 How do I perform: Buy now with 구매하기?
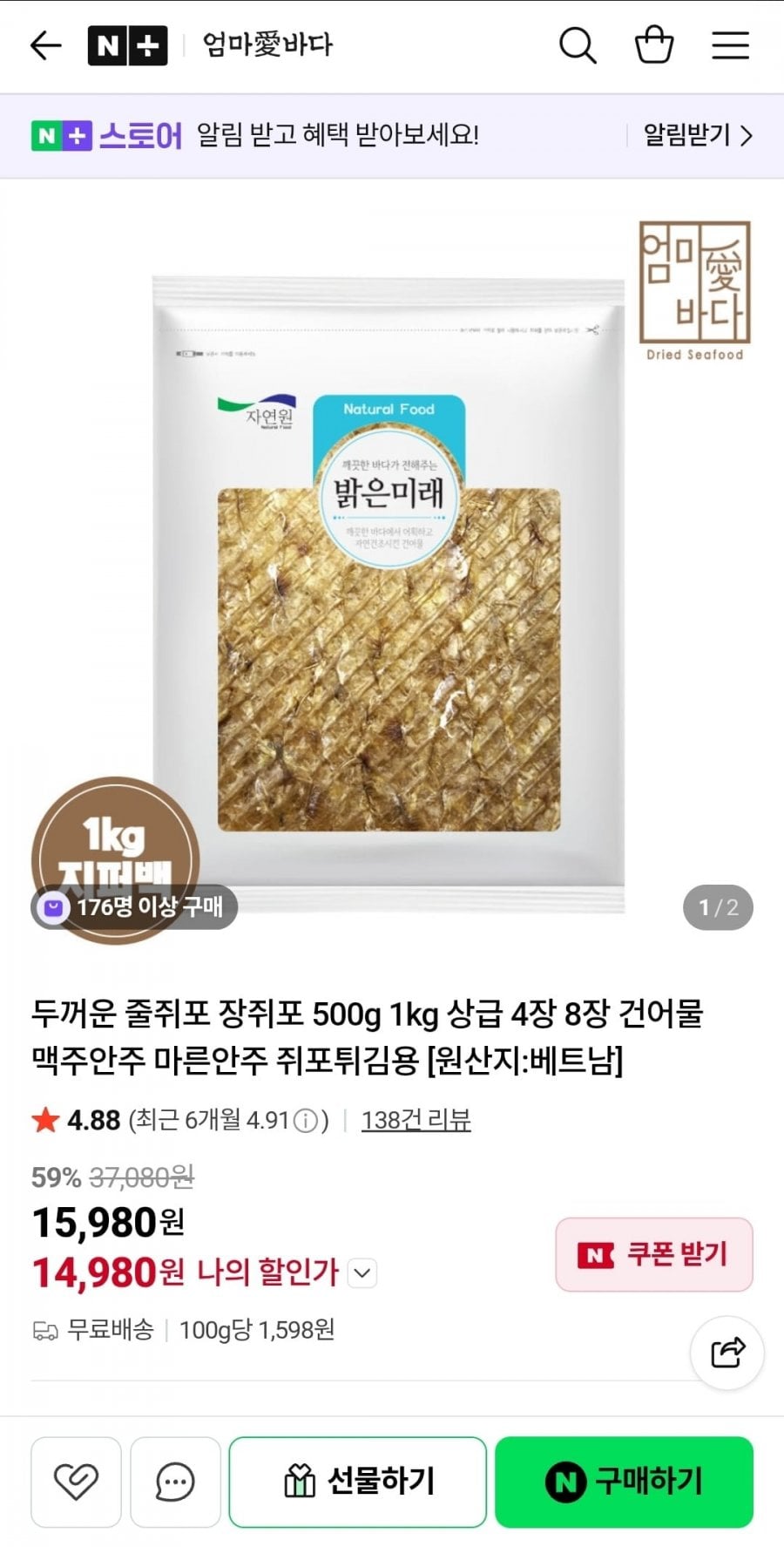pyautogui.click(x=624, y=1481)
